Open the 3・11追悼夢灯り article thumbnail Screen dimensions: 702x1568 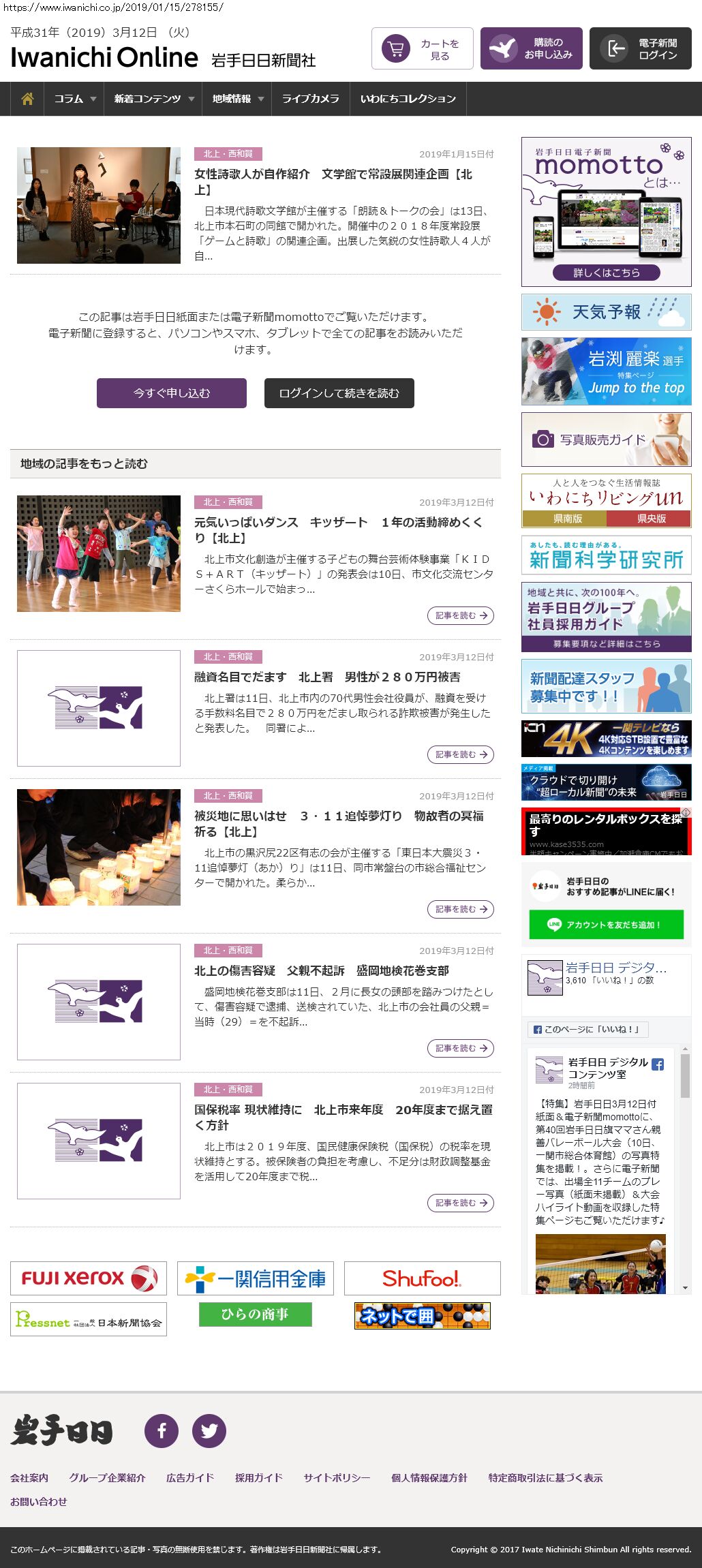99,847
